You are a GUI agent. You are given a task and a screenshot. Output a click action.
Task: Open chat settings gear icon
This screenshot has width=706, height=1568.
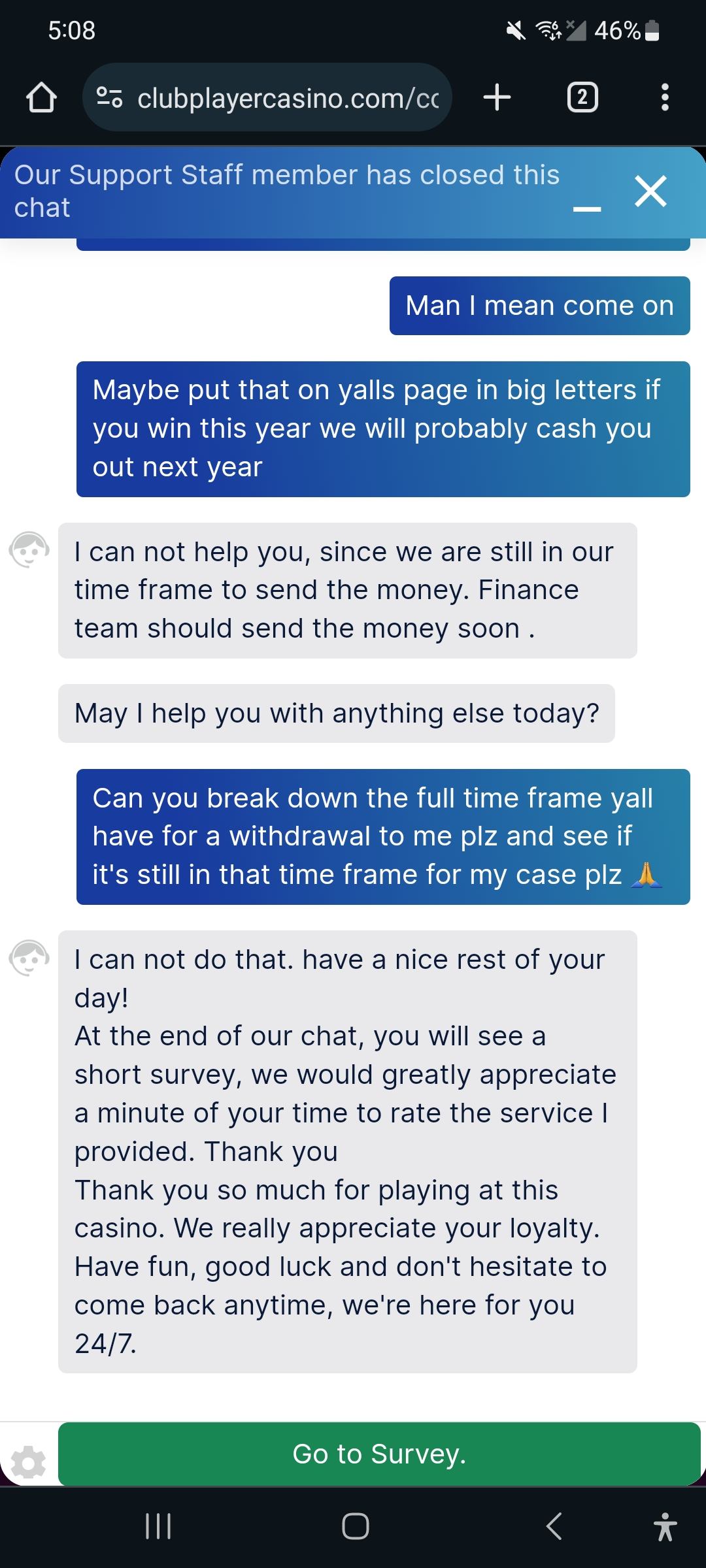click(29, 1462)
